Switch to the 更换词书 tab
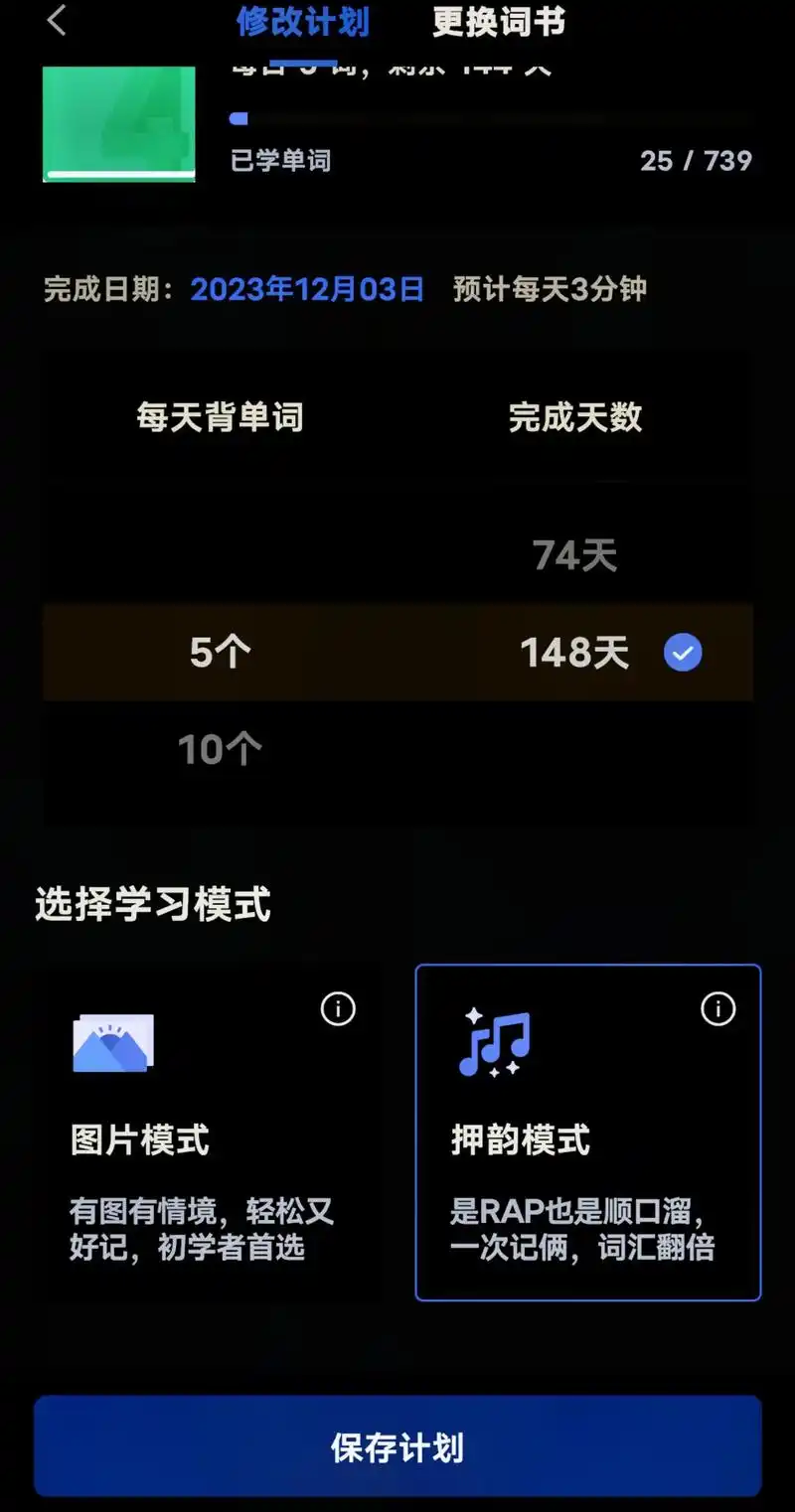Screen dimensions: 795x1512 click(x=499, y=22)
